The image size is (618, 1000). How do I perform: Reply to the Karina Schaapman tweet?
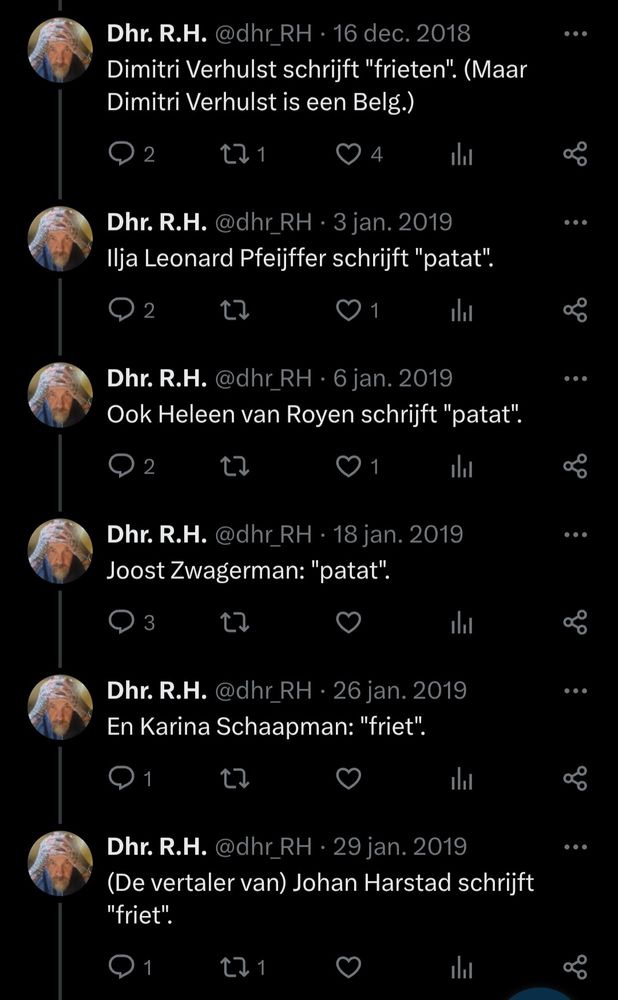pos(120,778)
